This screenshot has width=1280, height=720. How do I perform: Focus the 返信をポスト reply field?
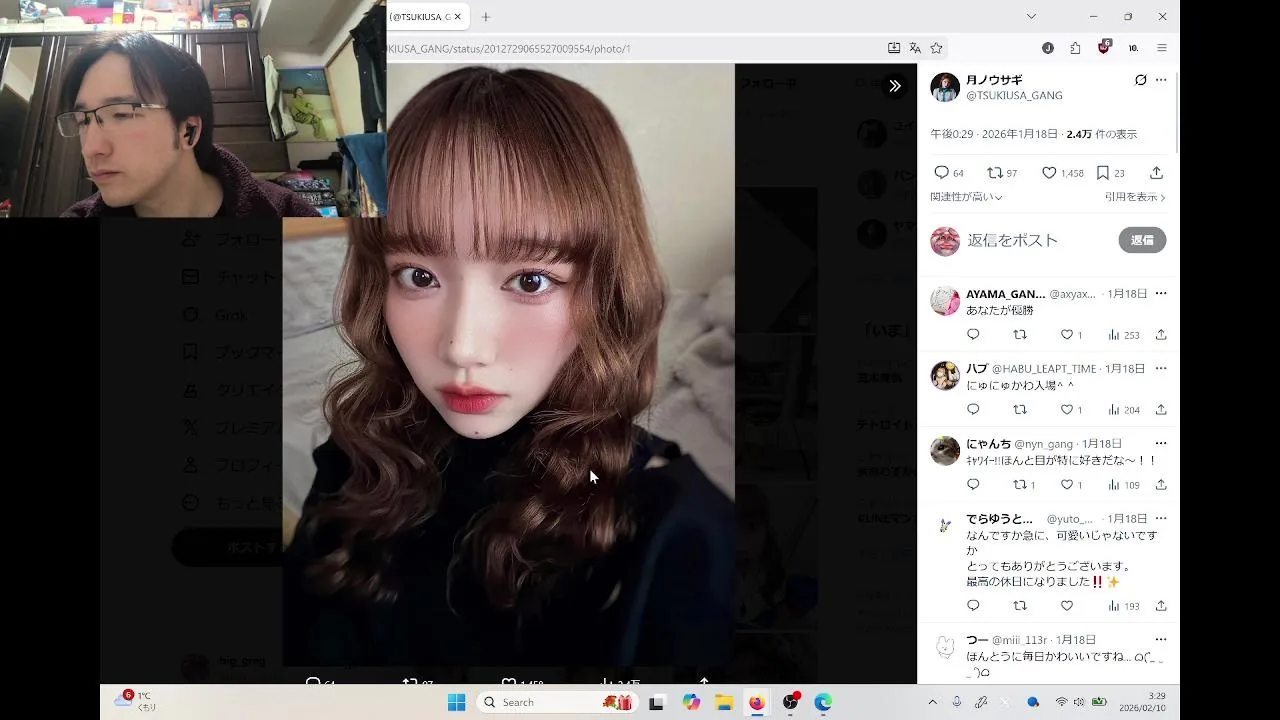(x=1030, y=240)
